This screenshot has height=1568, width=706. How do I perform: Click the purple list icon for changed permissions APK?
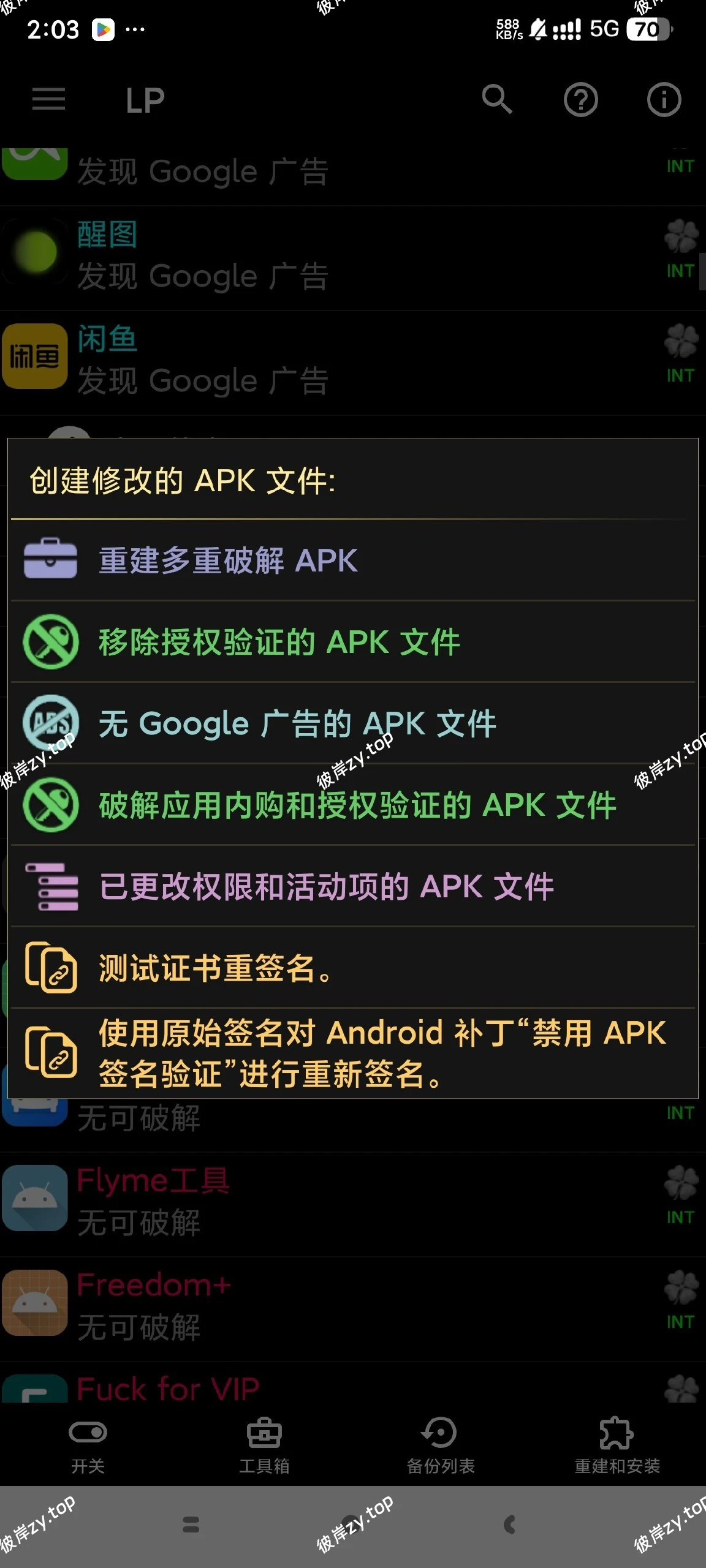(51, 888)
